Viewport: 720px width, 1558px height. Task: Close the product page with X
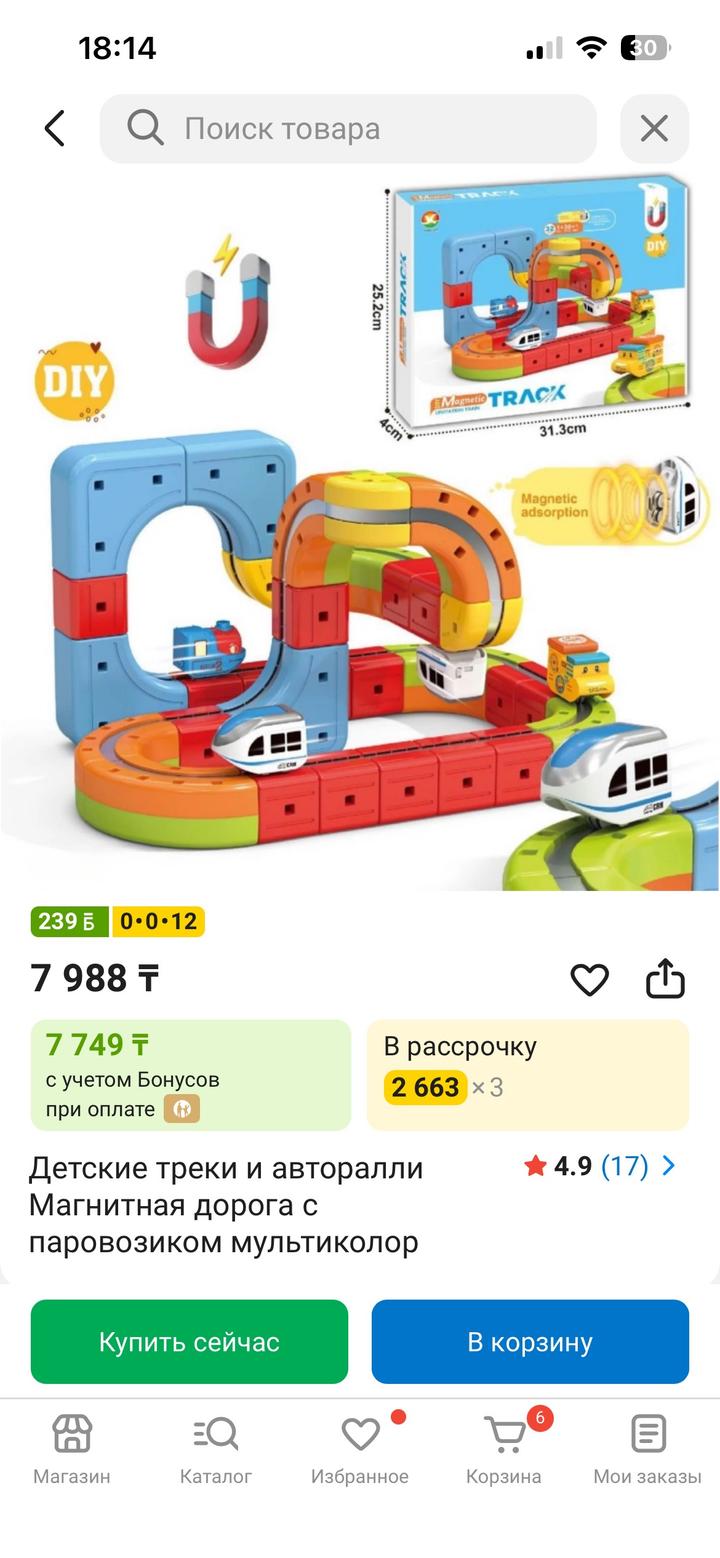(654, 129)
